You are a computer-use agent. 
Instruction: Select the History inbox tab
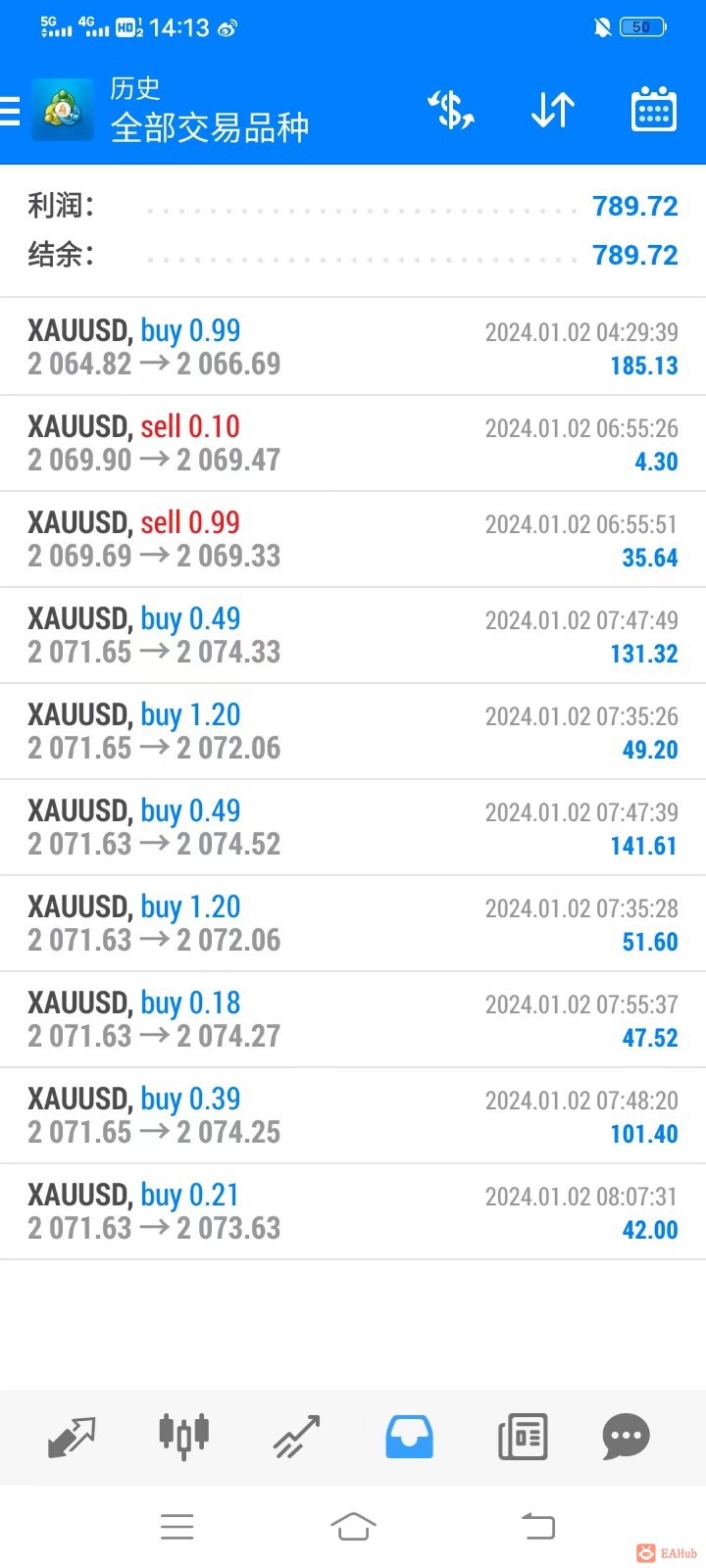(x=409, y=1437)
